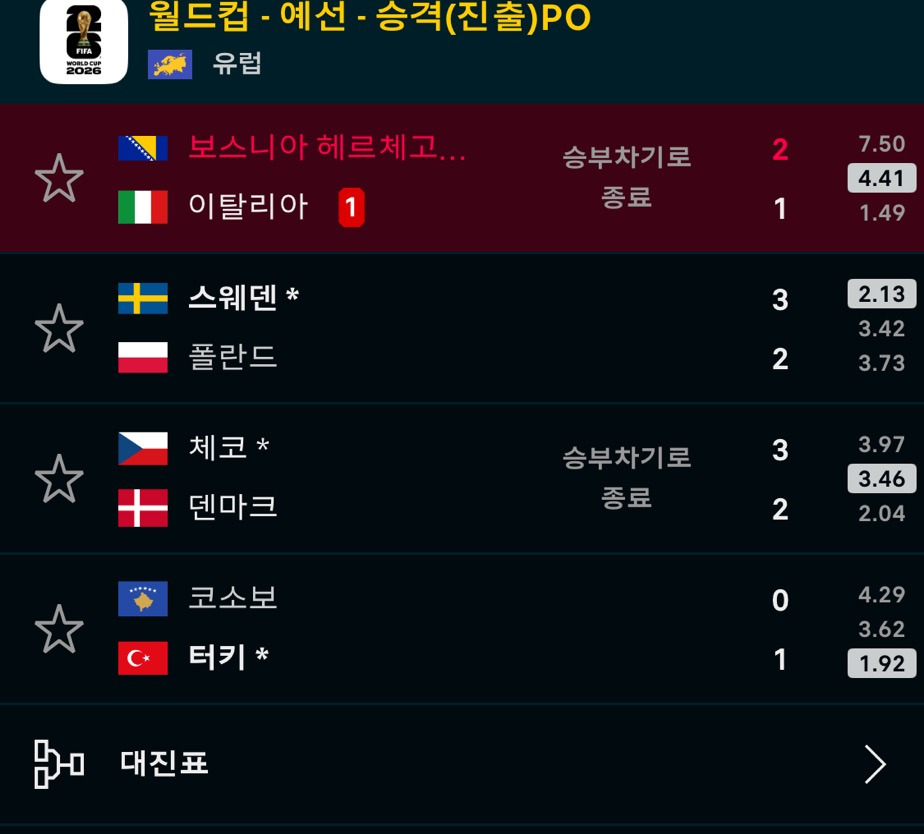Favorite the Kosovo vs Turkey match

59,629
